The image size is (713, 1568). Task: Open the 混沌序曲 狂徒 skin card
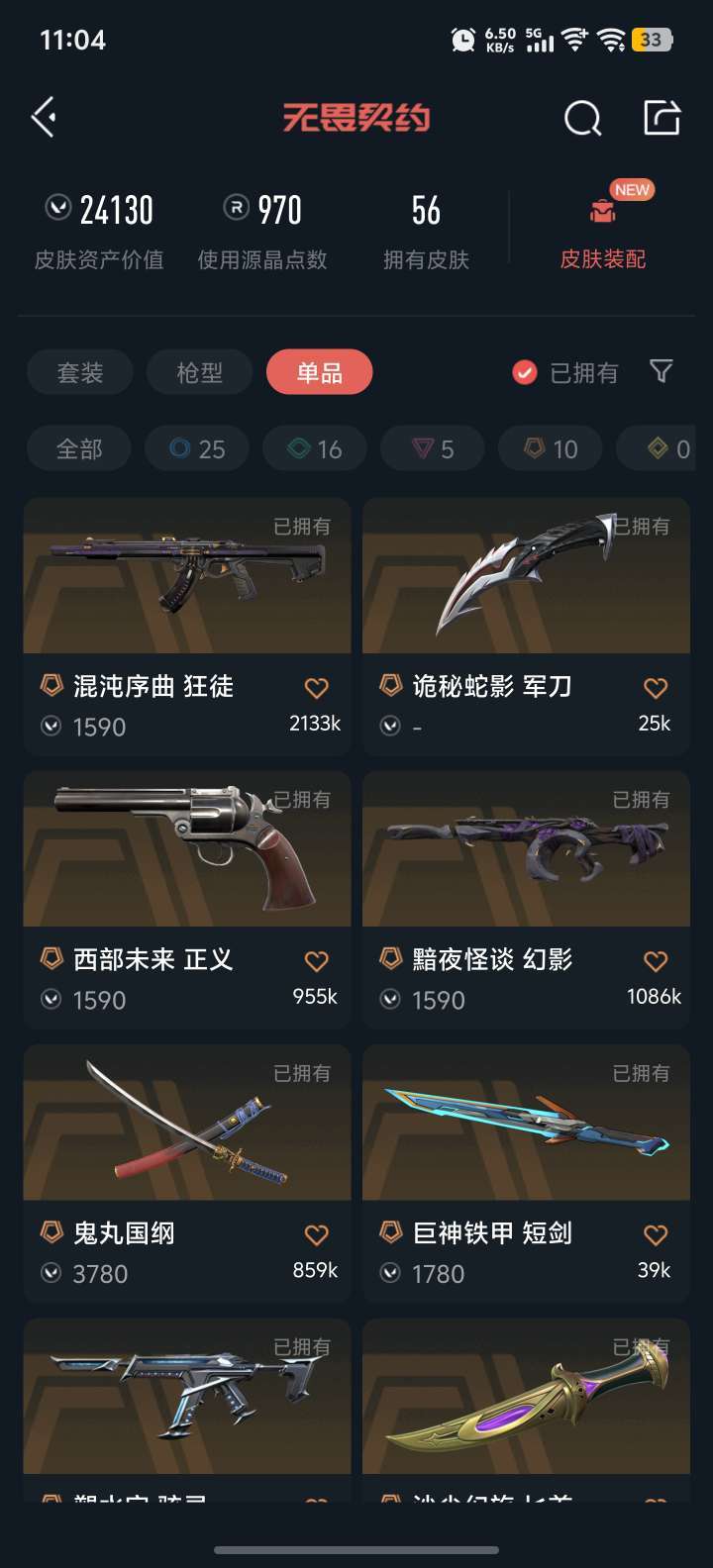(x=187, y=594)
